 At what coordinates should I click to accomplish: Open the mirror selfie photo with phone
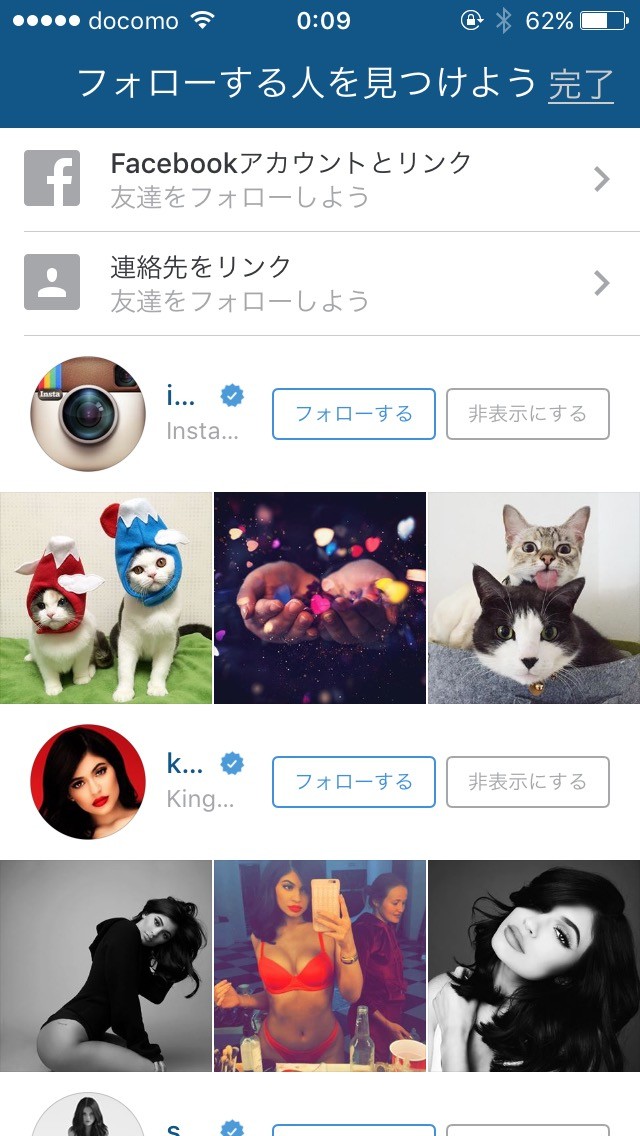pyautogui.click(x=320, y=966)
